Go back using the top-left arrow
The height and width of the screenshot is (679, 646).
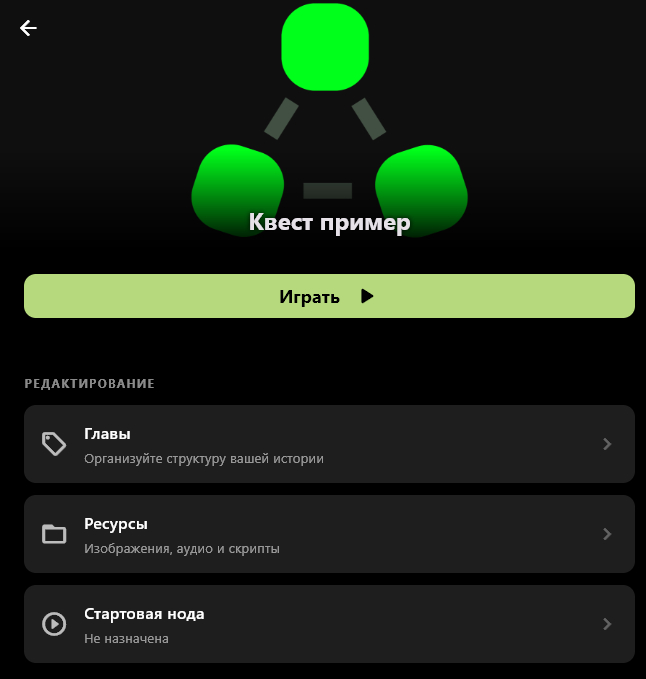28,28
